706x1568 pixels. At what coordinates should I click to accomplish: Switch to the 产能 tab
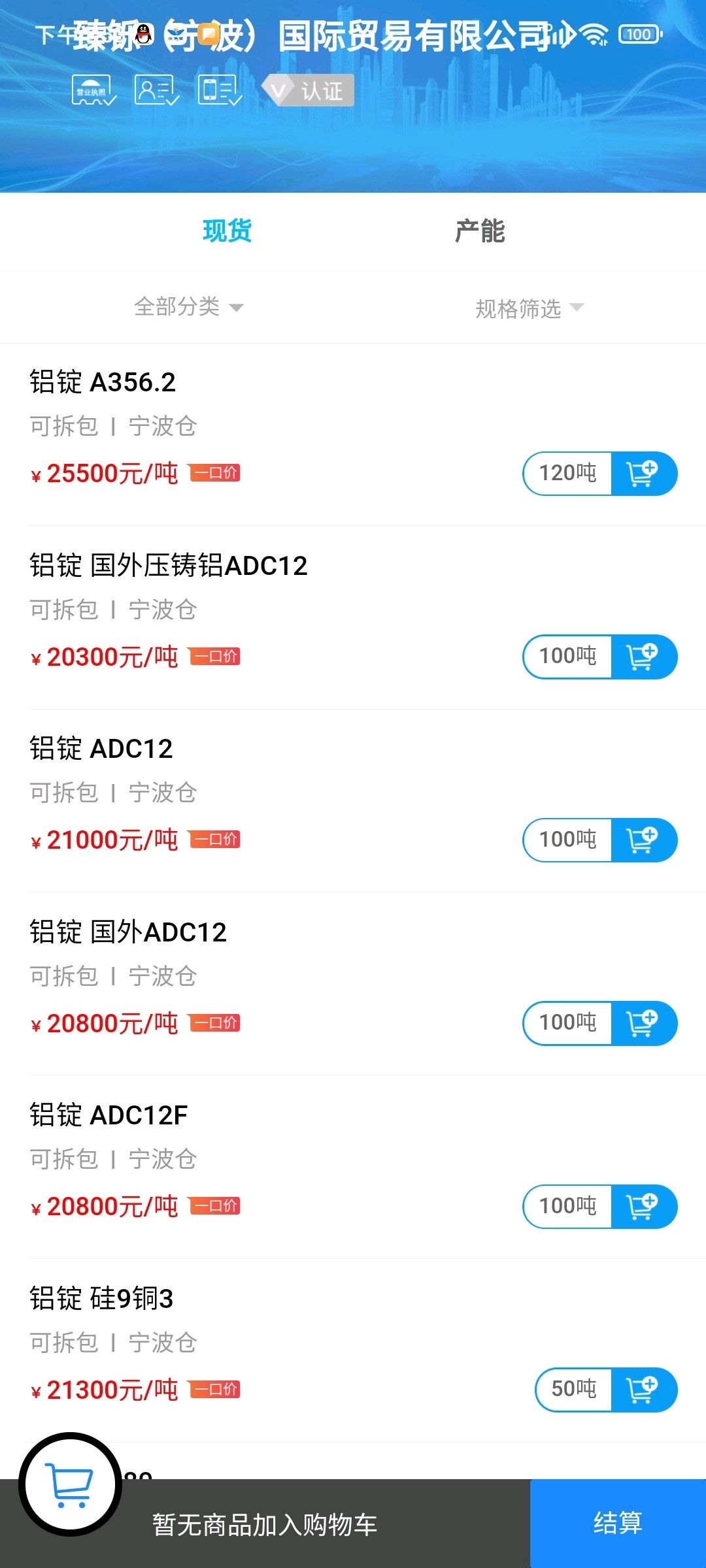480,231
